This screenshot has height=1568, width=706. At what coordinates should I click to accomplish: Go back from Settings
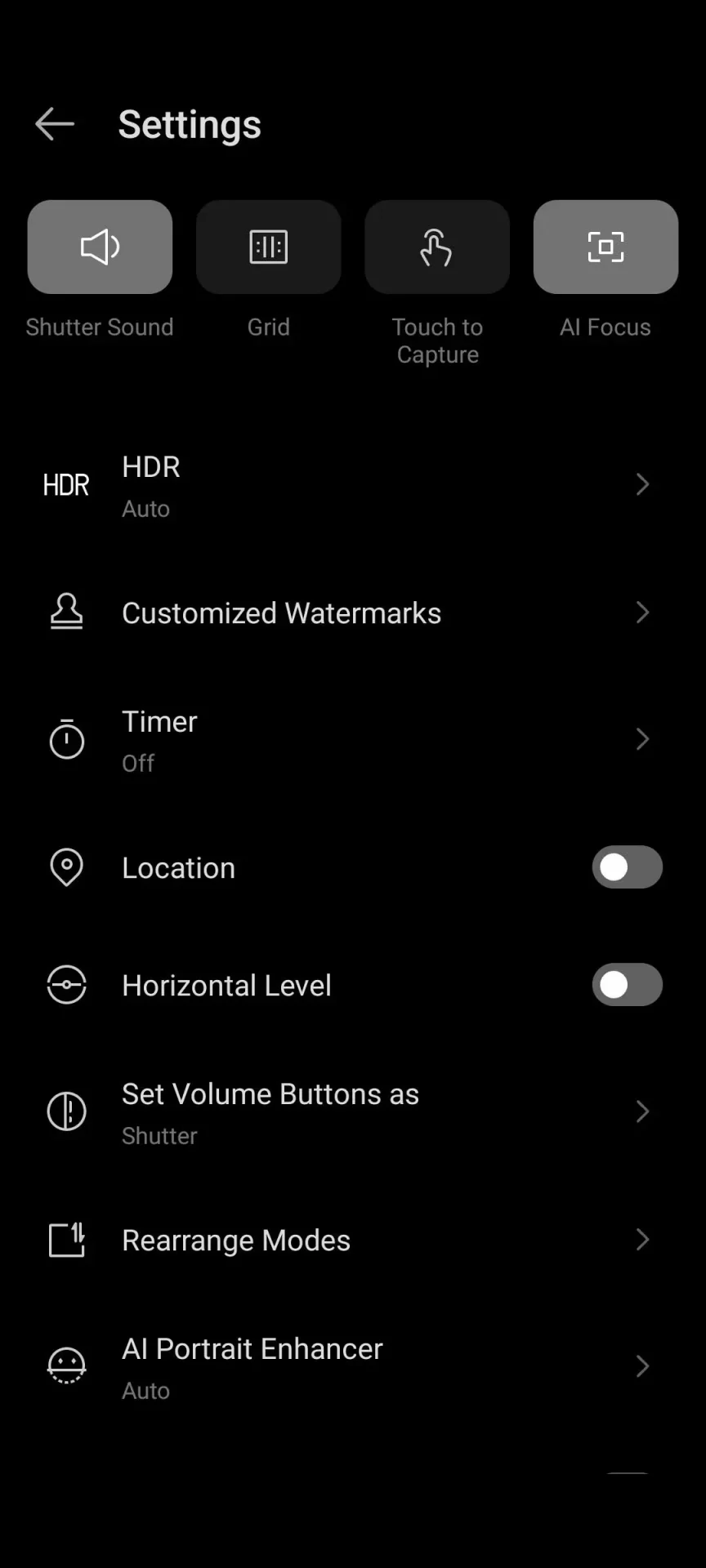[x=55, y=124]
